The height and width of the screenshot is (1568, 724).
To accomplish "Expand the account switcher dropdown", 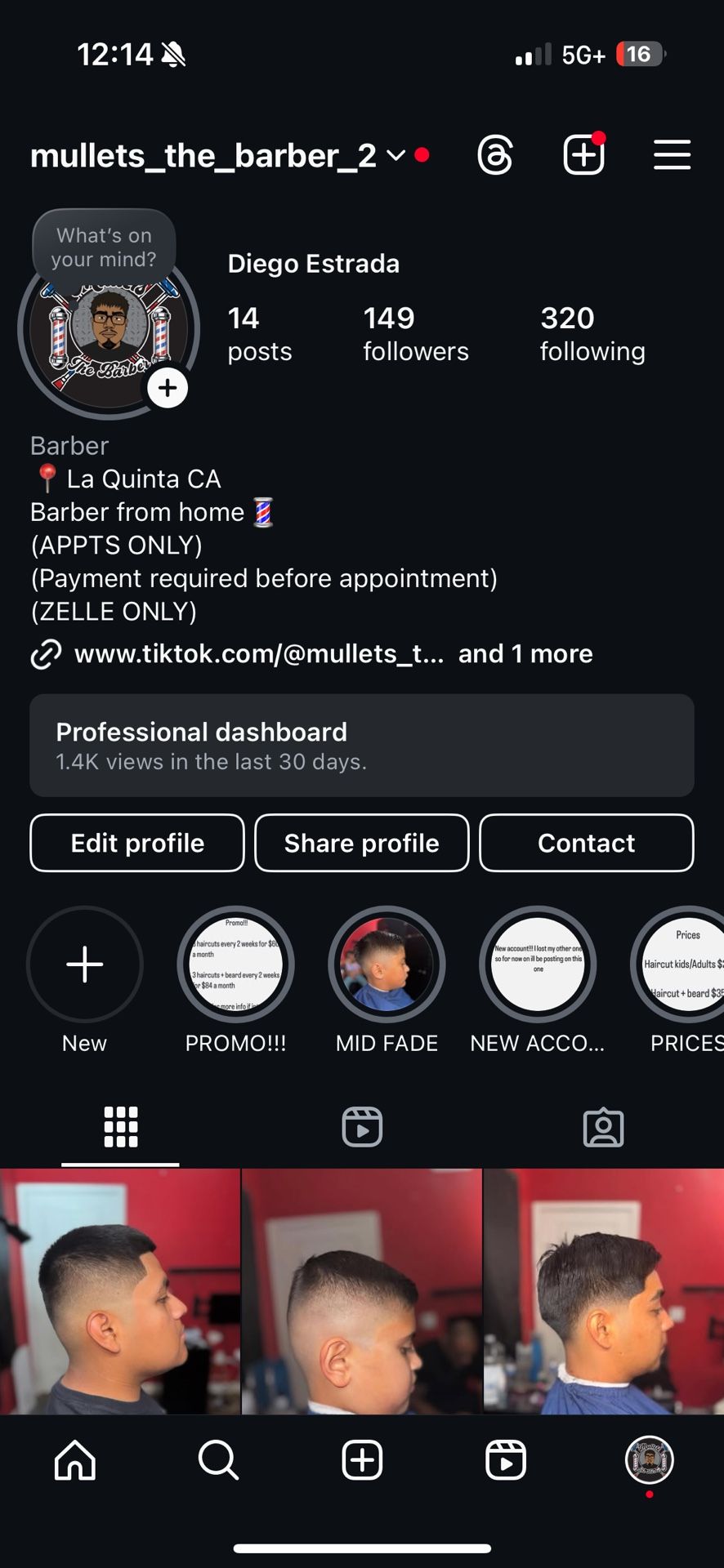I will pyautogui.click(x=396, y=155).
